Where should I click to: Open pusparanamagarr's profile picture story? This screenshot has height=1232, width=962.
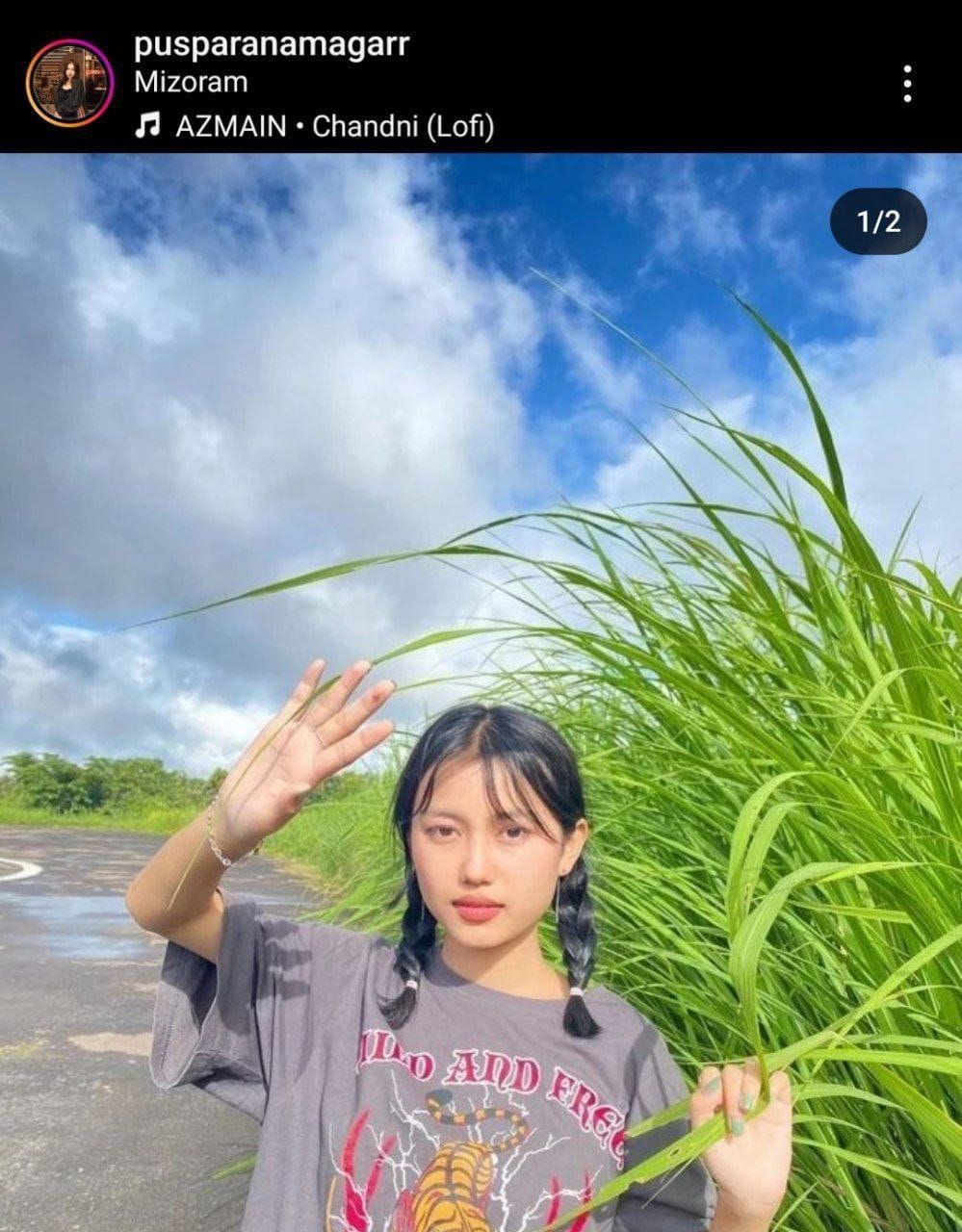pos(69,84)
